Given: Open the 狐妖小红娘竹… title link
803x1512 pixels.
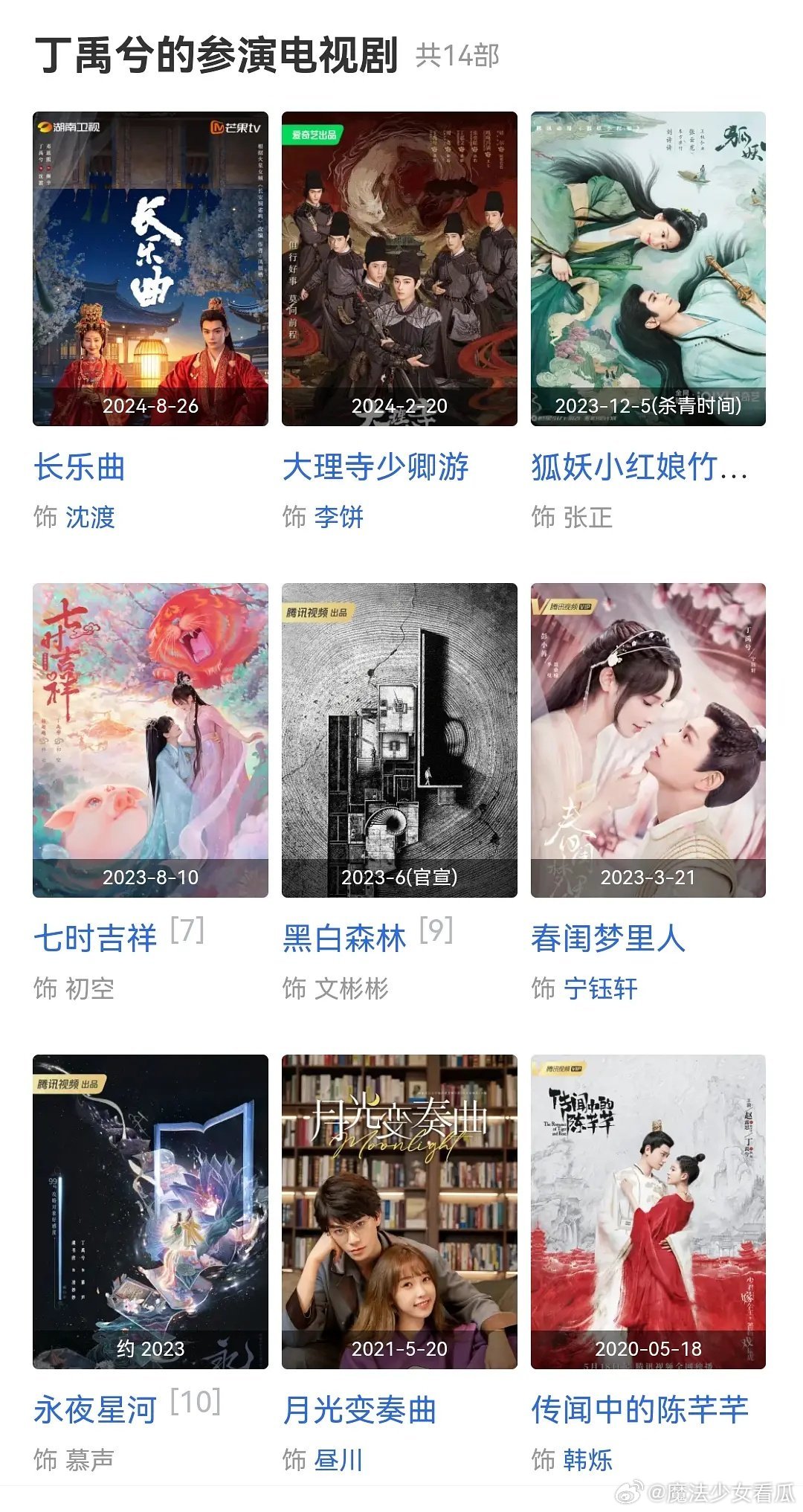Looking at the screenshot, I should pyautogui.click(x=639, y=468).
